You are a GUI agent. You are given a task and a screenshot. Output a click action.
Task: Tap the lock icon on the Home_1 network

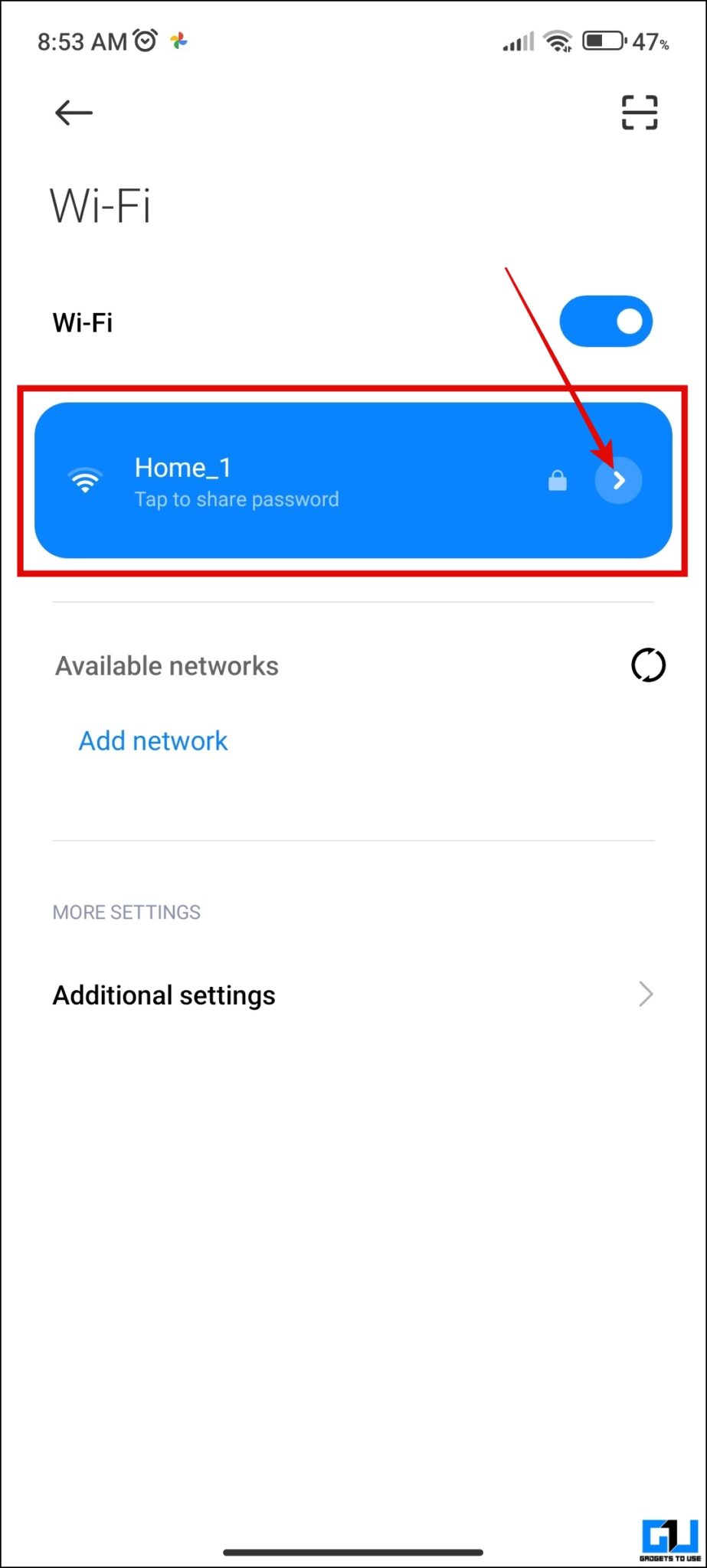click(558, 481)
